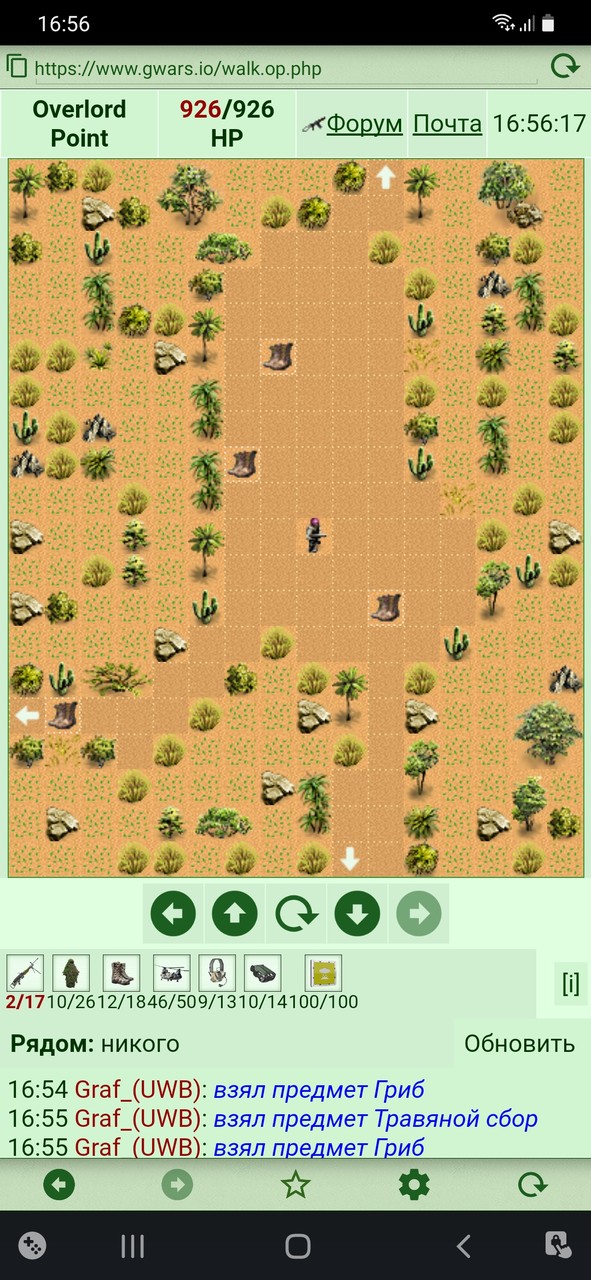Screen dimensions: 591x1280
Task: Bookmark the page with the star icon
Action: (295, 1186)
